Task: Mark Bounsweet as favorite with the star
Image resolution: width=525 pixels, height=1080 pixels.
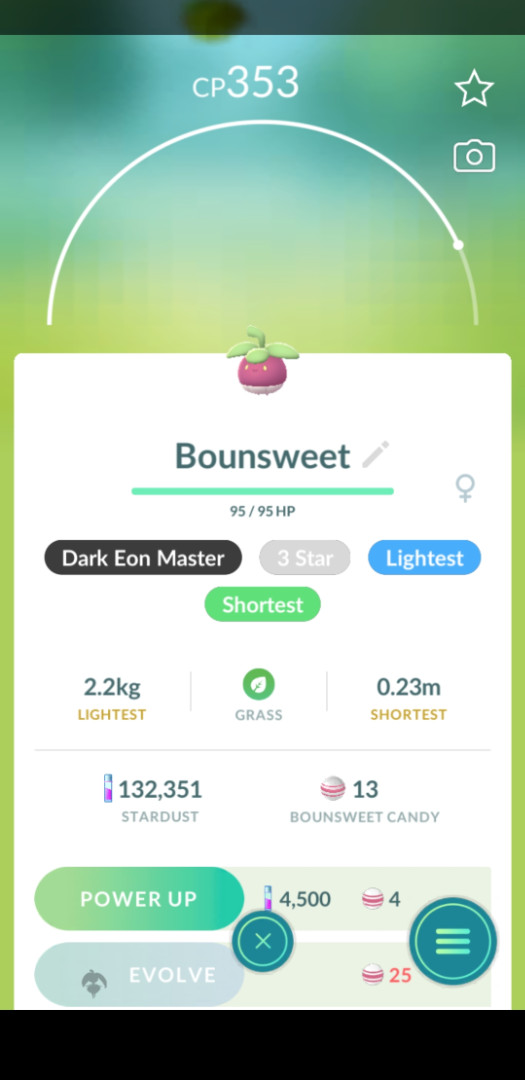Action: [474, 88]
